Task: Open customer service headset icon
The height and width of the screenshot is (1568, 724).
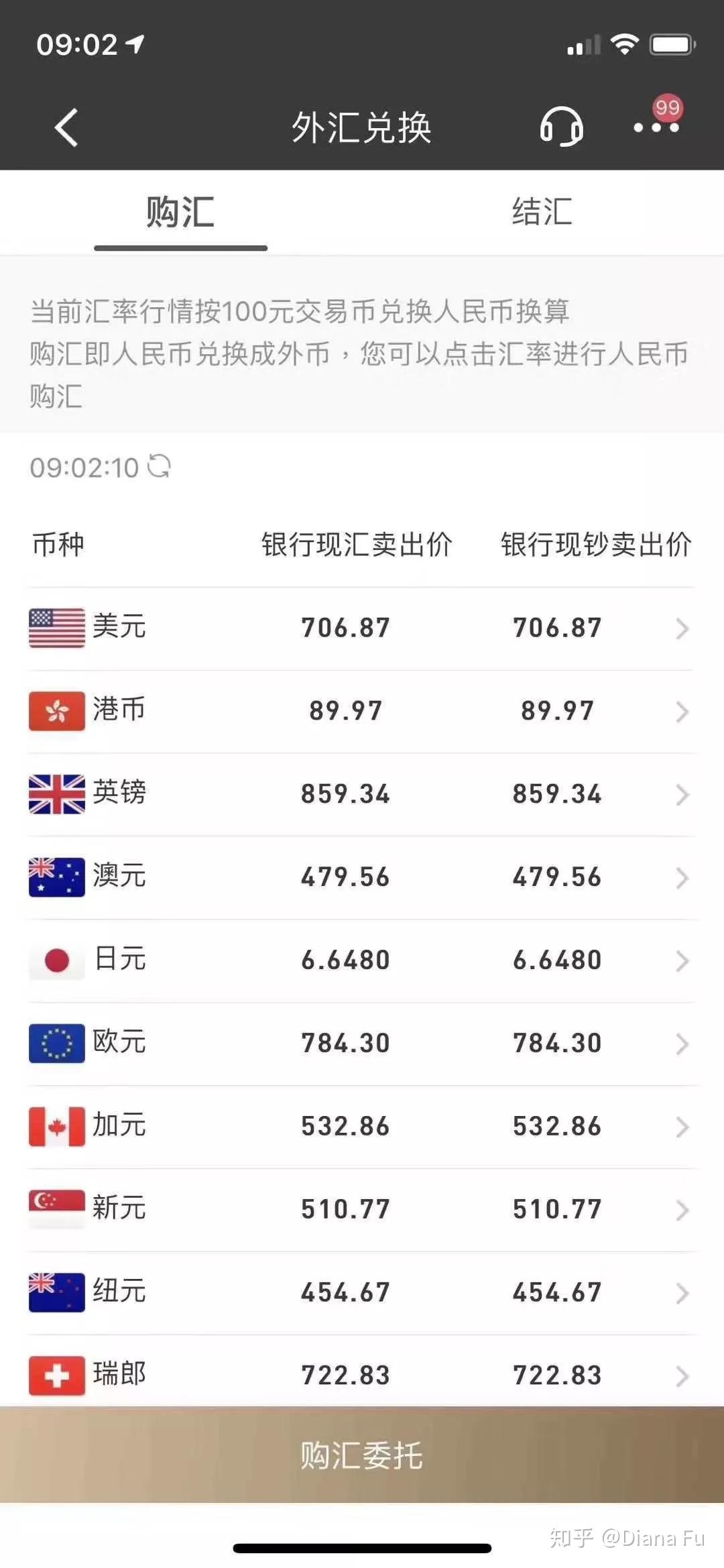Action: click(560, 127)
